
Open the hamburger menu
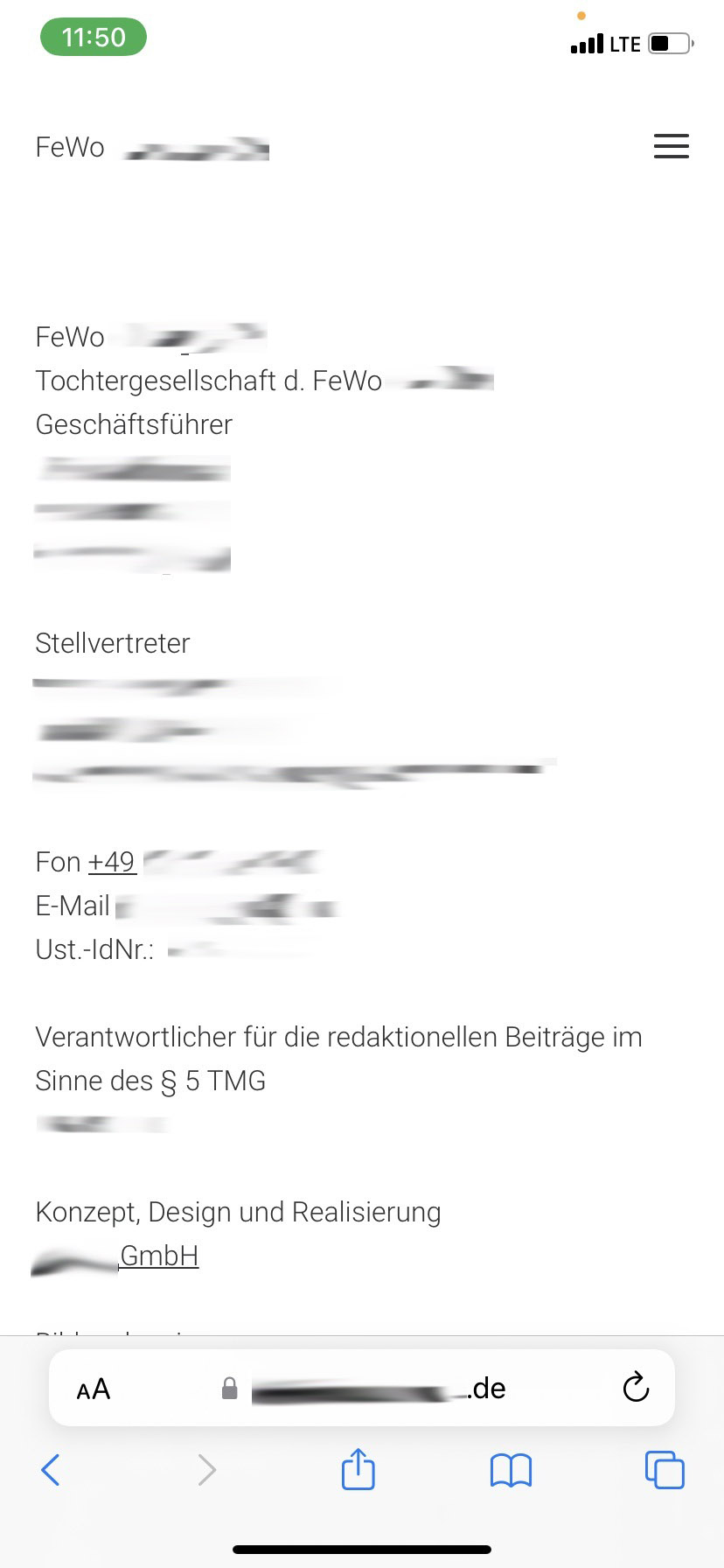tap(671, 146)
